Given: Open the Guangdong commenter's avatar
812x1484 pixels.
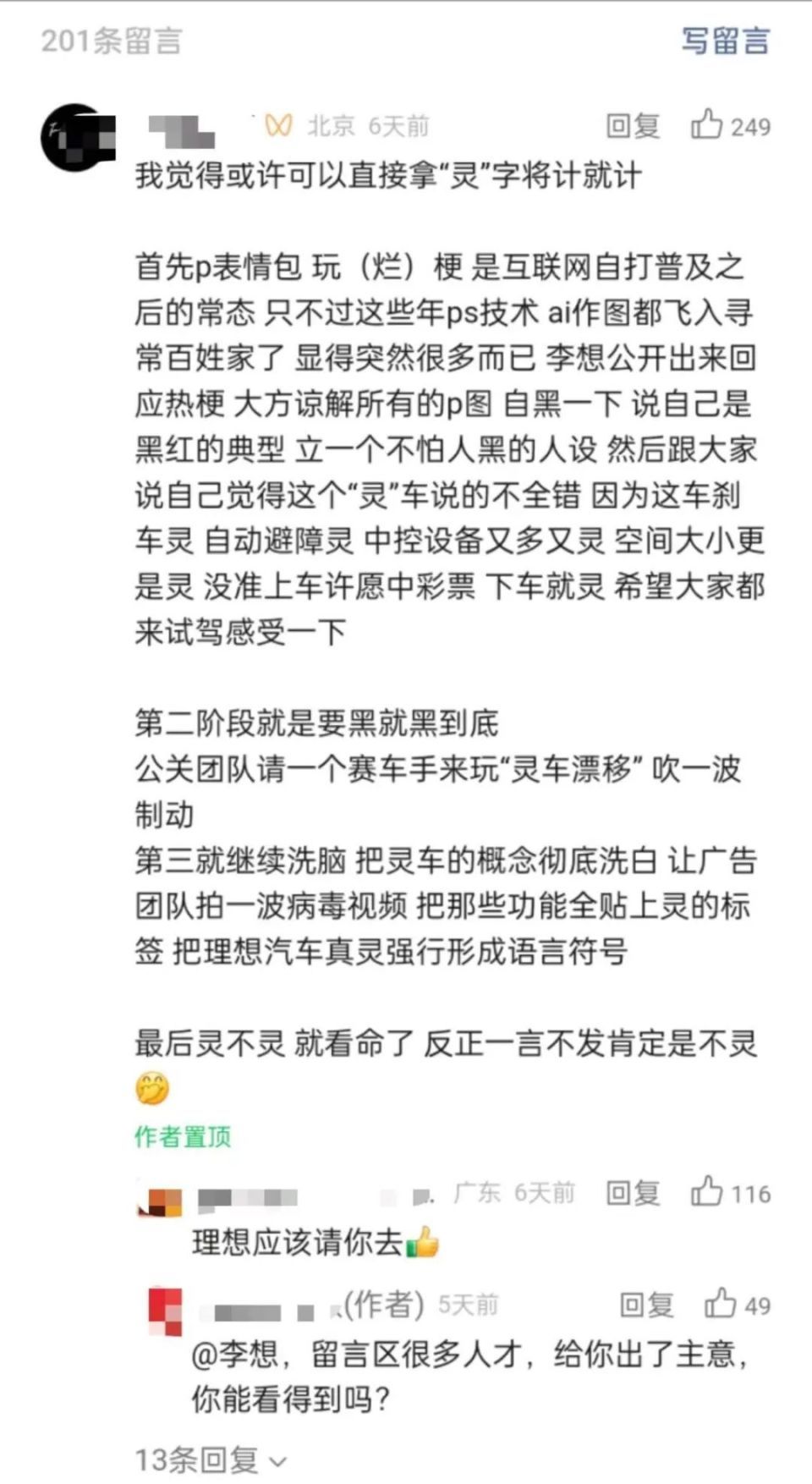Looking at the screenshot, I should [160, 1201].
